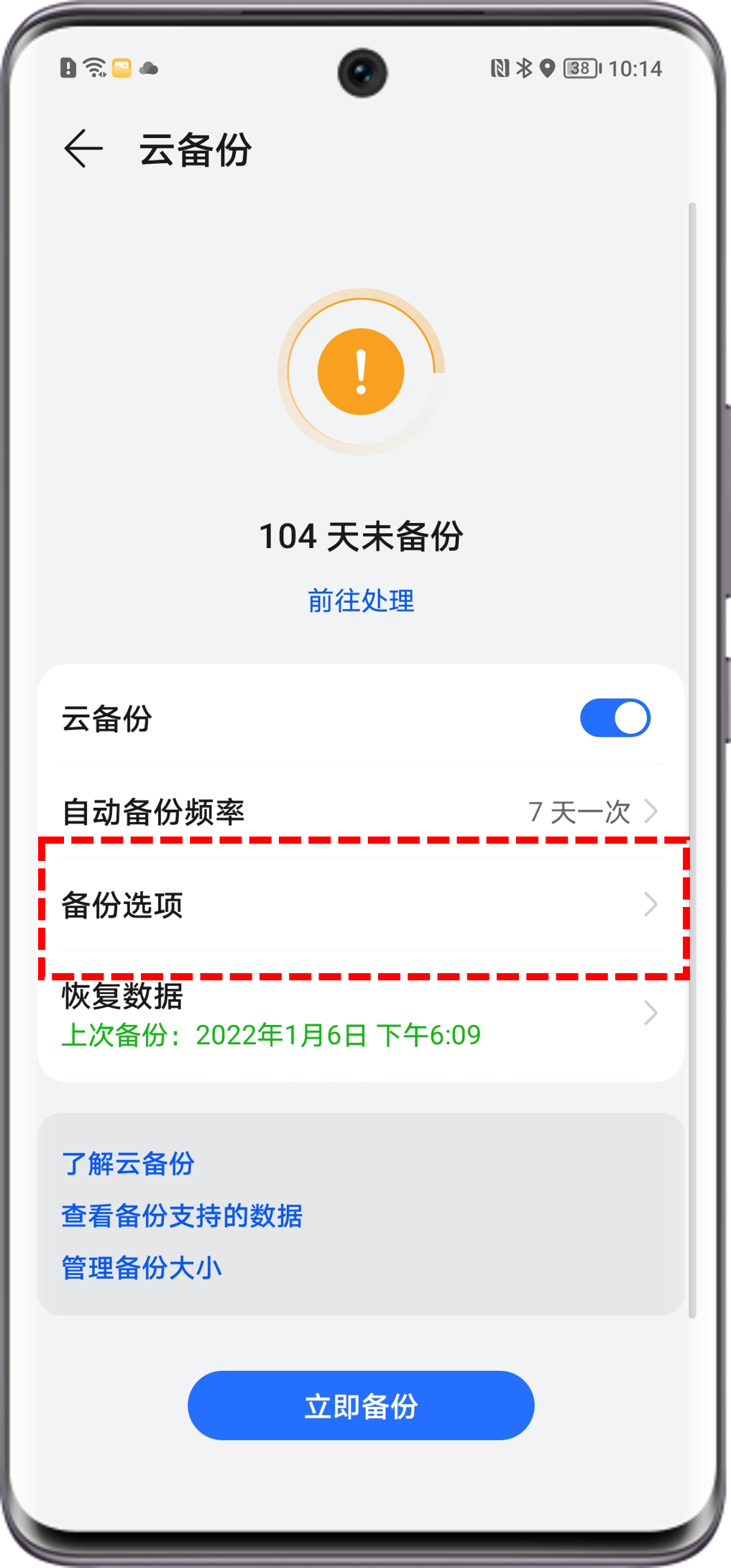Open 恢复数据 row
Screen dimensions: 731x1568
tap(360, 1014)
